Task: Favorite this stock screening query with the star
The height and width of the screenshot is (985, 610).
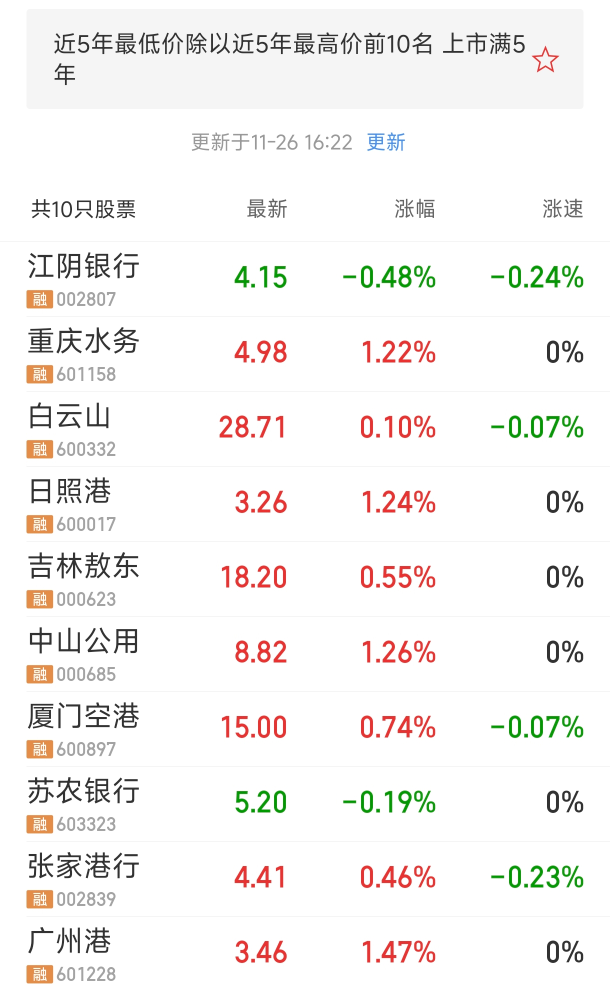Action: [545, 60]
